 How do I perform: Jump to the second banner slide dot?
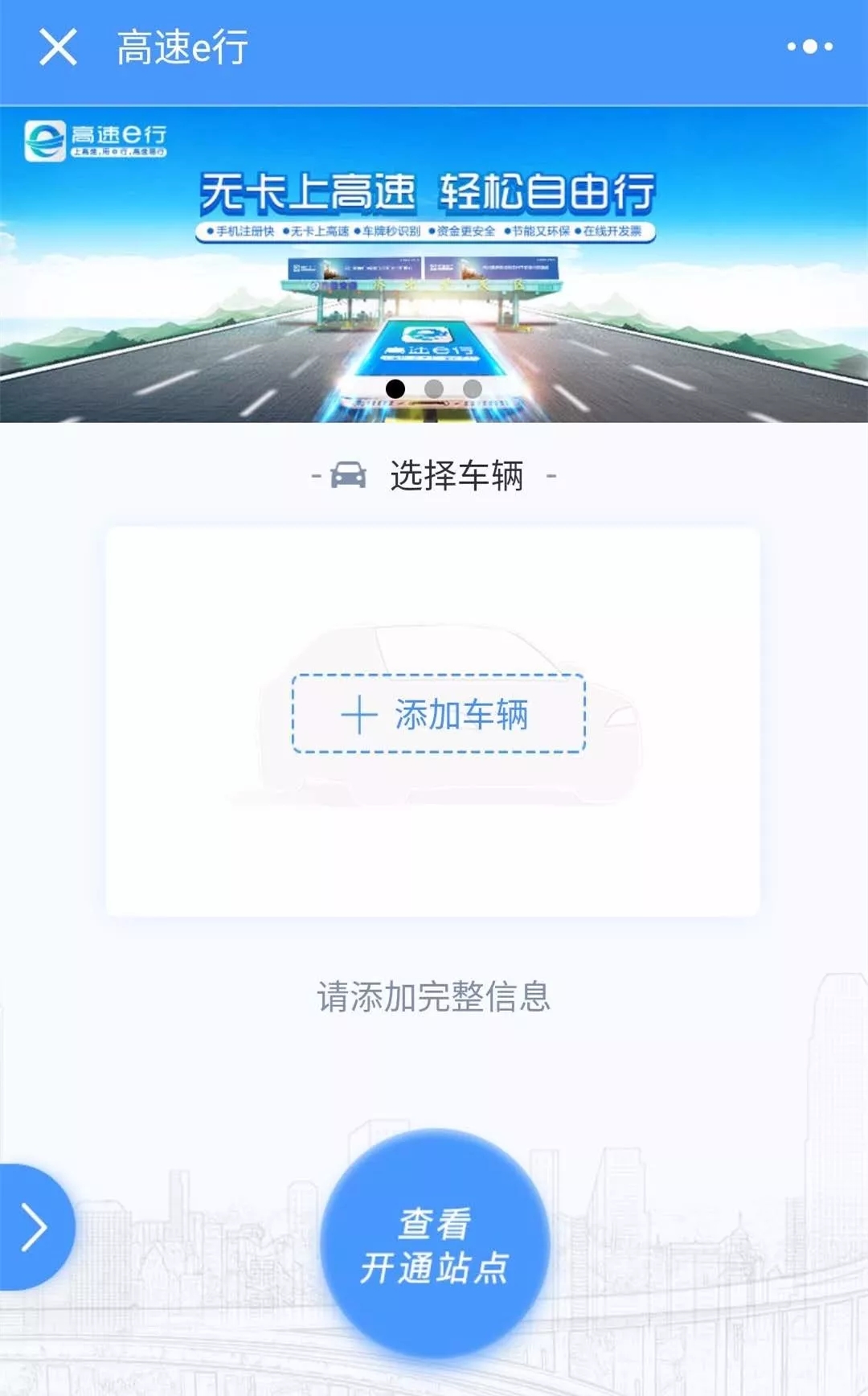434,389
